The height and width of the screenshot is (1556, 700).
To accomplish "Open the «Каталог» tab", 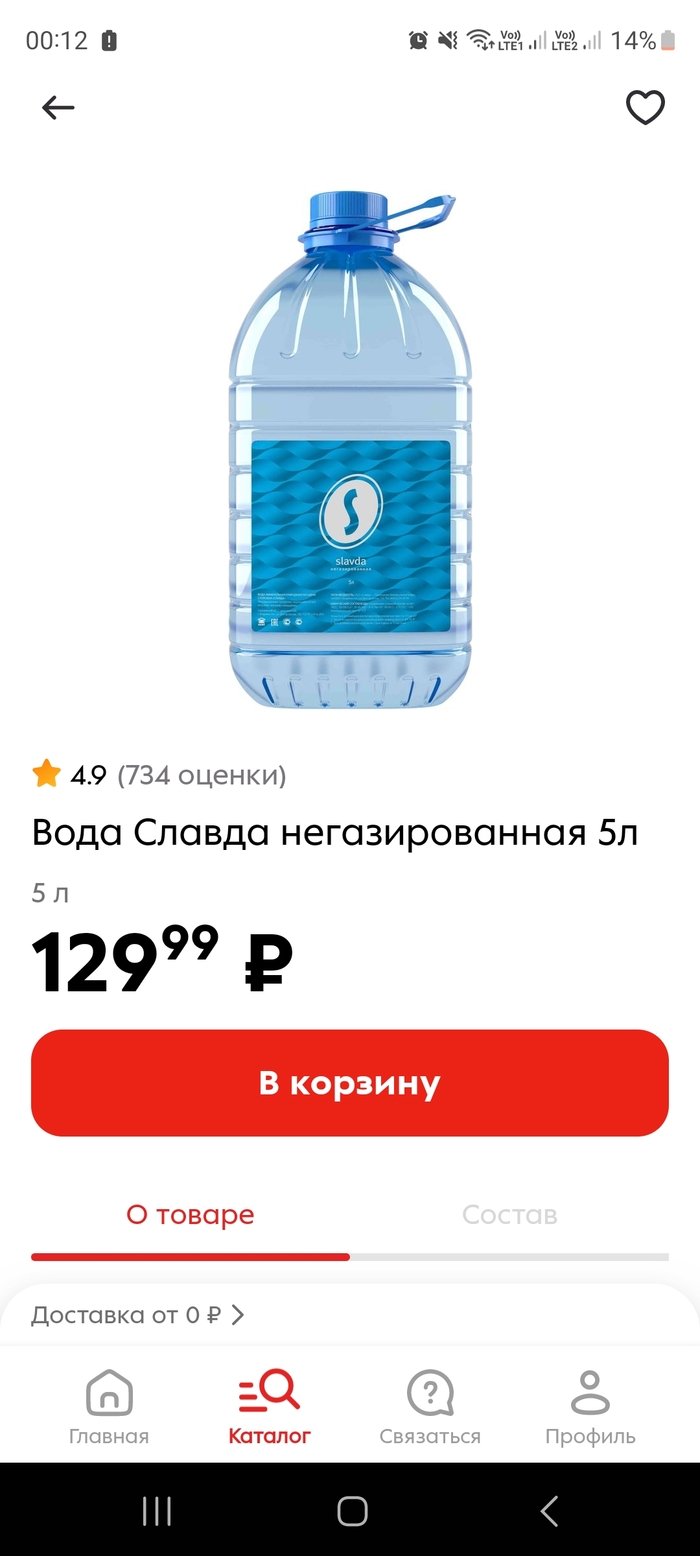I will 269,1407.
